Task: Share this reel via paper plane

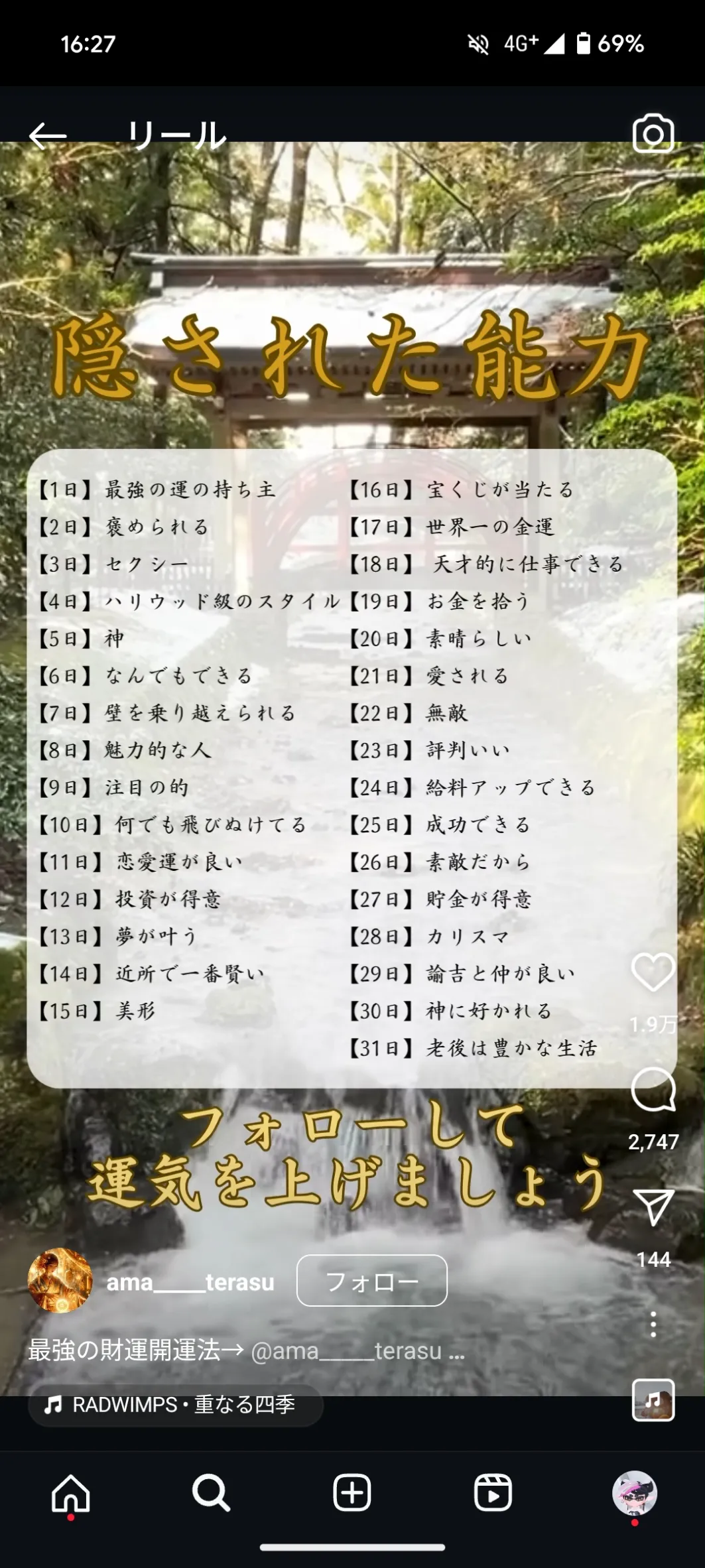Action: pos(653,1207)
